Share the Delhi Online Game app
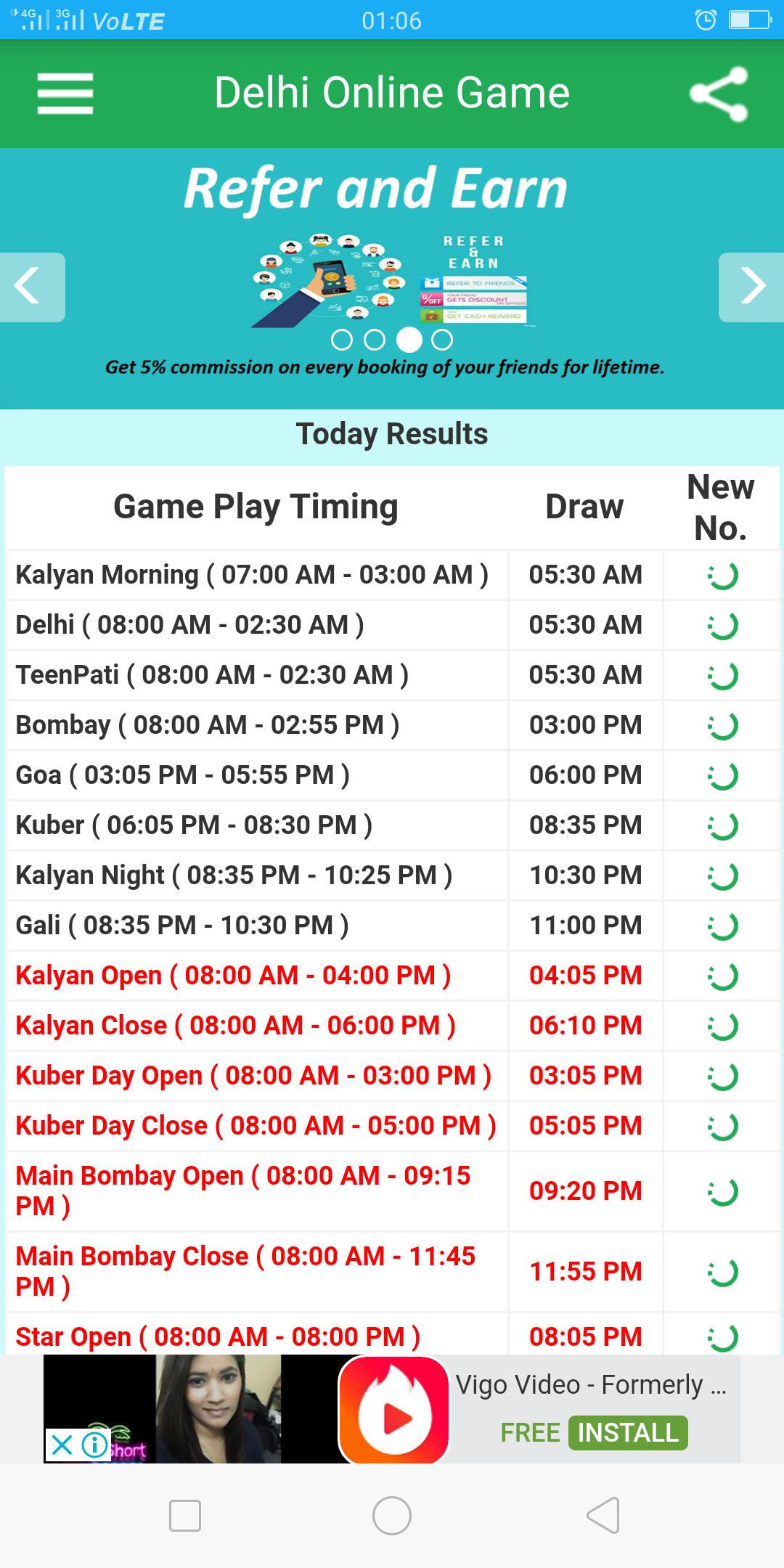The image size is (784, 1568). 718,94
